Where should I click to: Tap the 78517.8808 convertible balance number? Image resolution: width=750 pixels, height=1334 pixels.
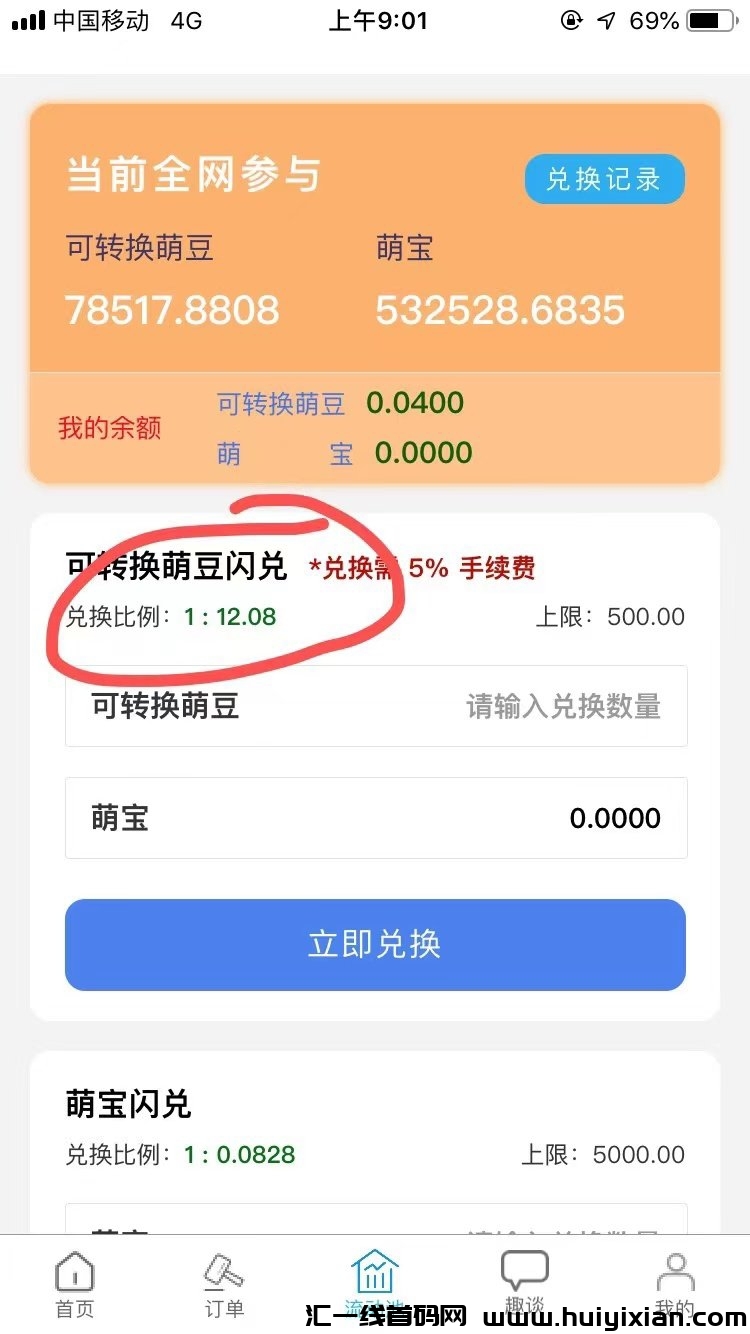[172, 309]
